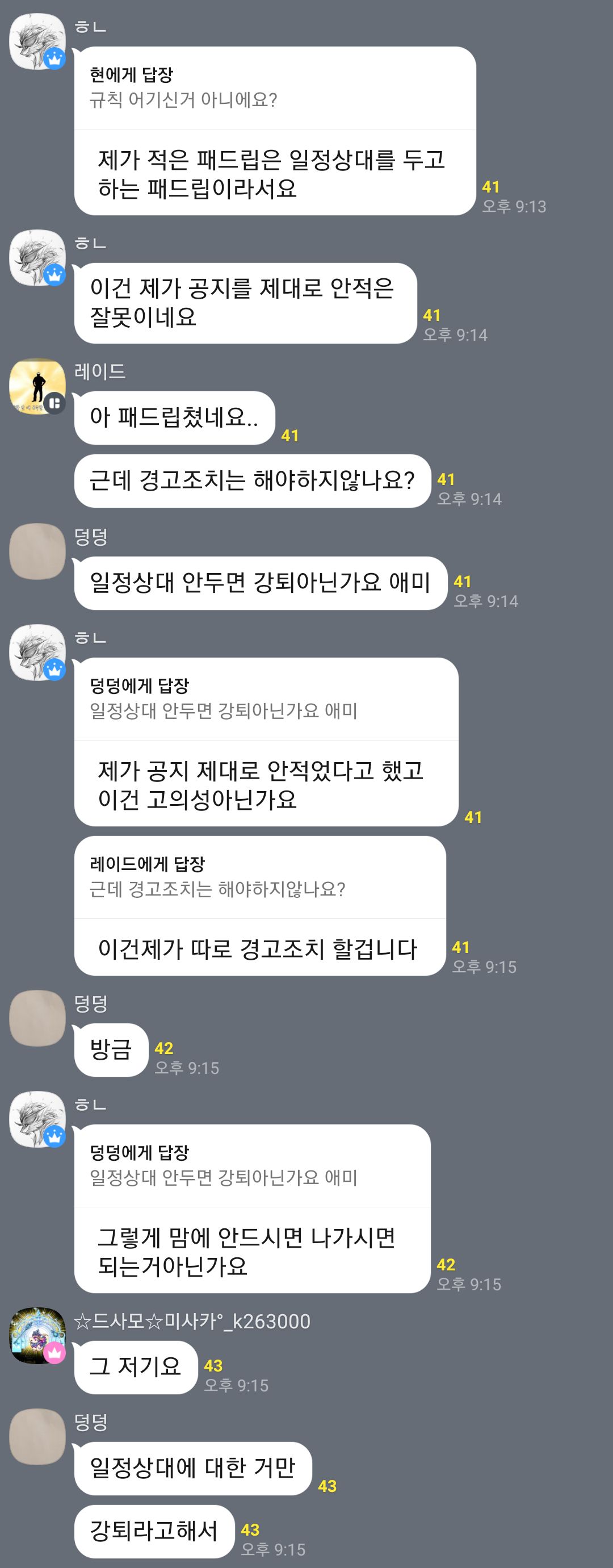Jump to quoted message '규칙 어기신거 아니에요?'
The width and height of the screenshot is (613, 1568).
pos(274,88)
